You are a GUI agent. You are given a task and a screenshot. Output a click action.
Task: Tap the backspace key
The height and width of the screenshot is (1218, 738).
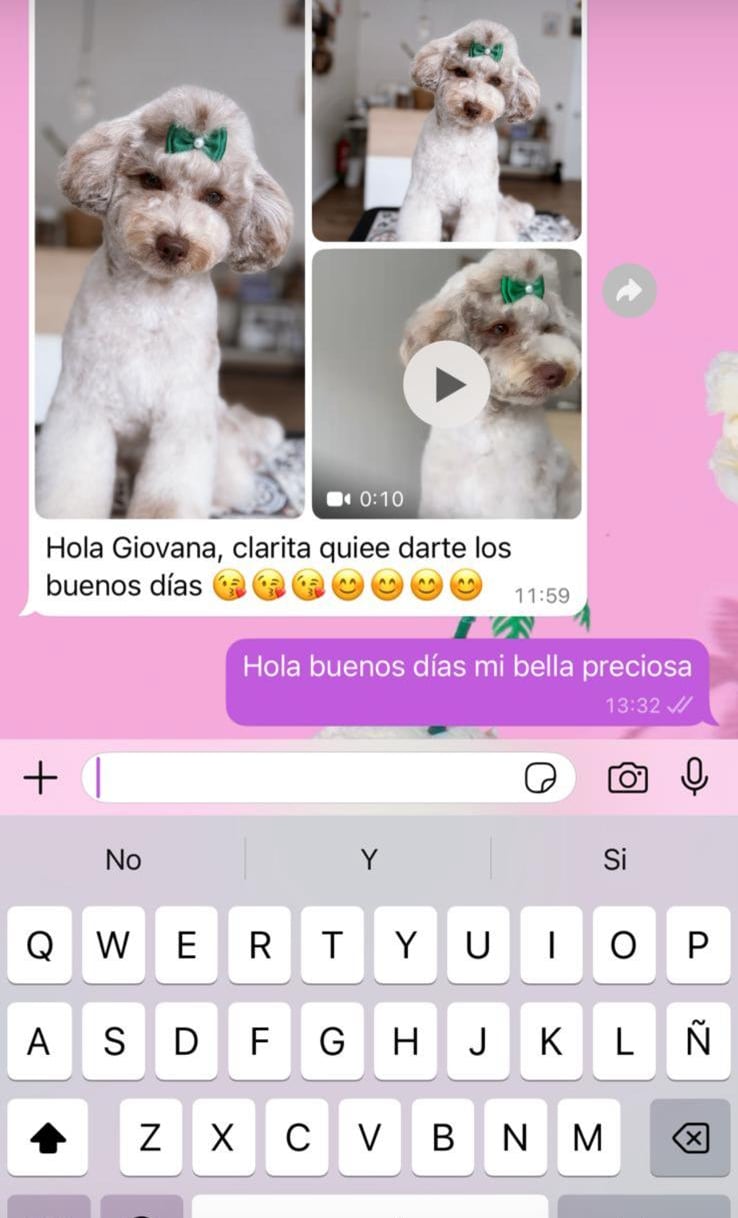pos(690,1138)
